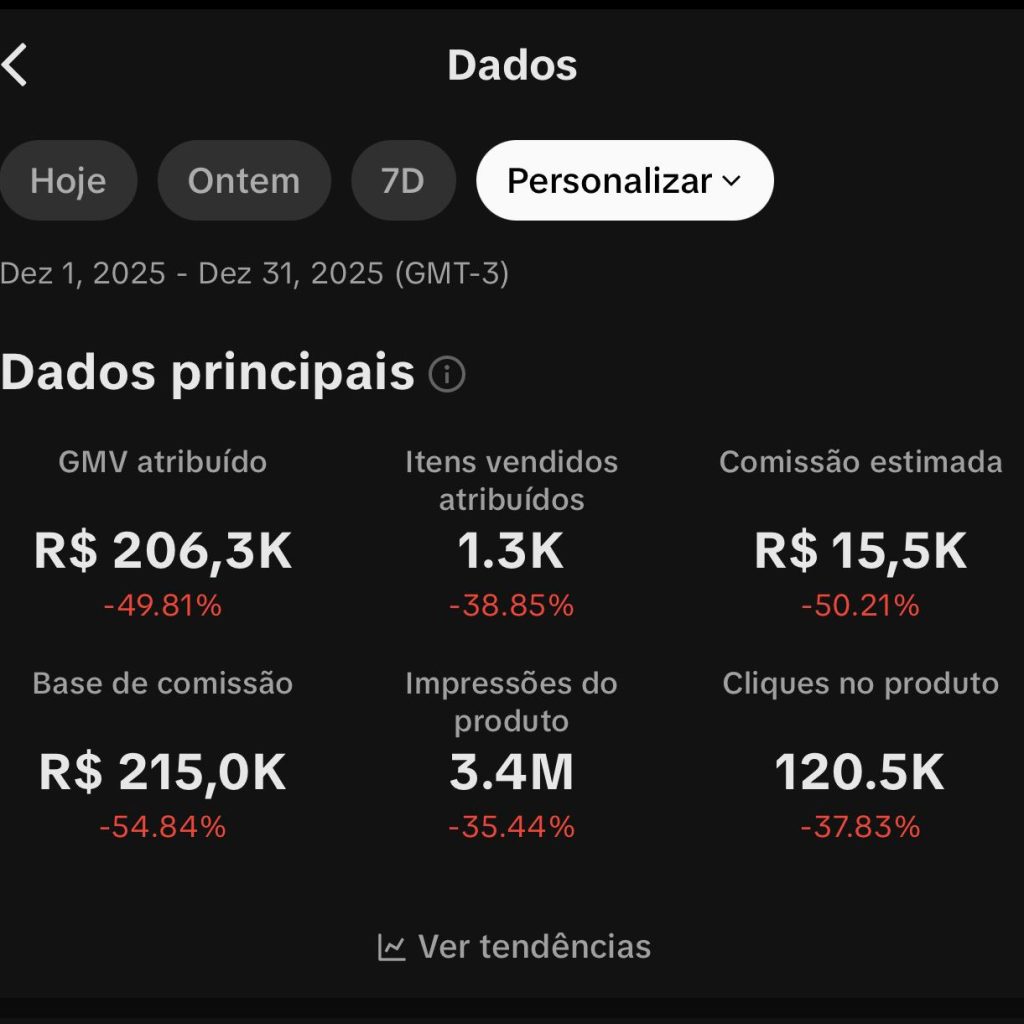Open info icon beside Dados principais

click(447, 375)
